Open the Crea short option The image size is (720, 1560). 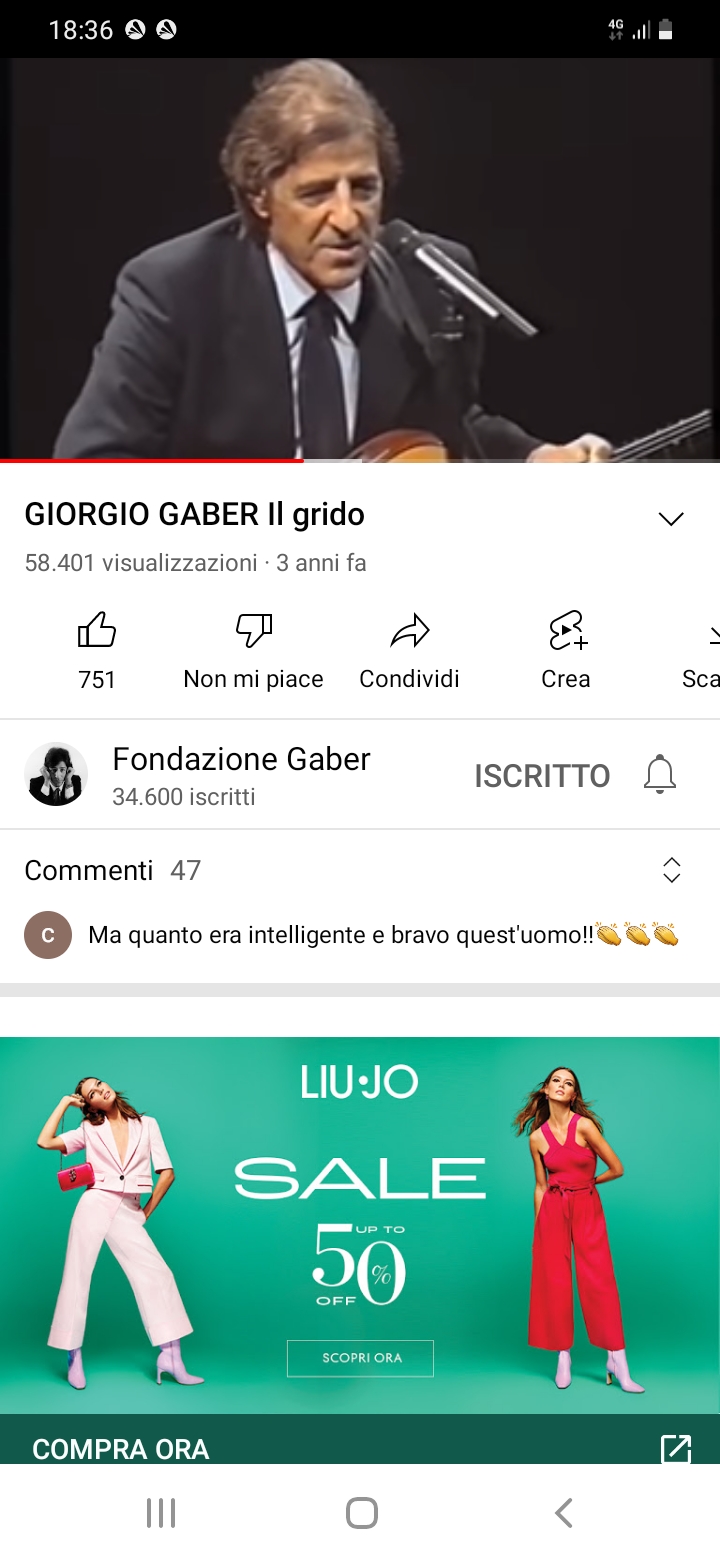[x=566, y=650]
